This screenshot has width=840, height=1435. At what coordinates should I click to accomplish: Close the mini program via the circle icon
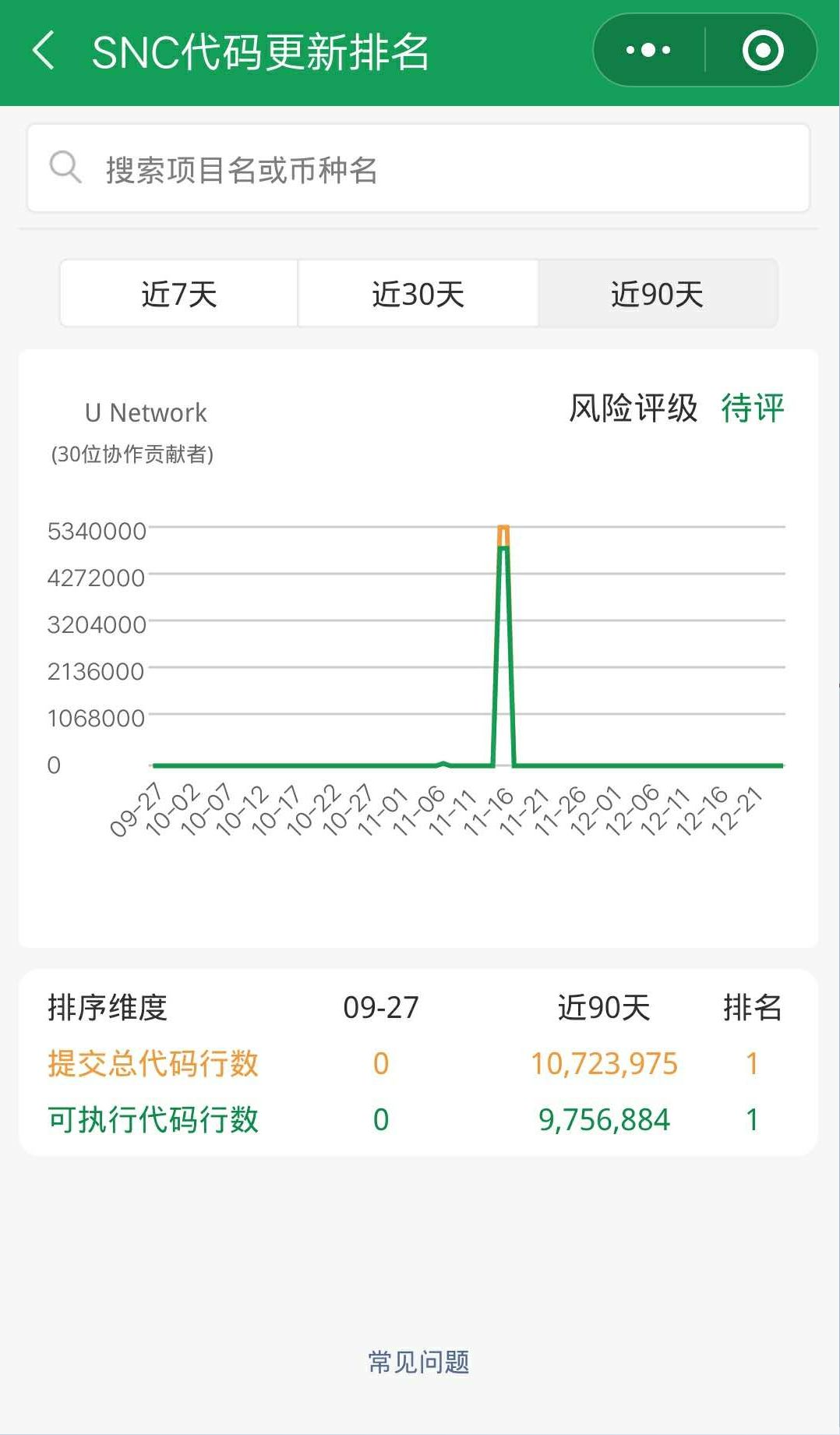click(x=762, y=51)
